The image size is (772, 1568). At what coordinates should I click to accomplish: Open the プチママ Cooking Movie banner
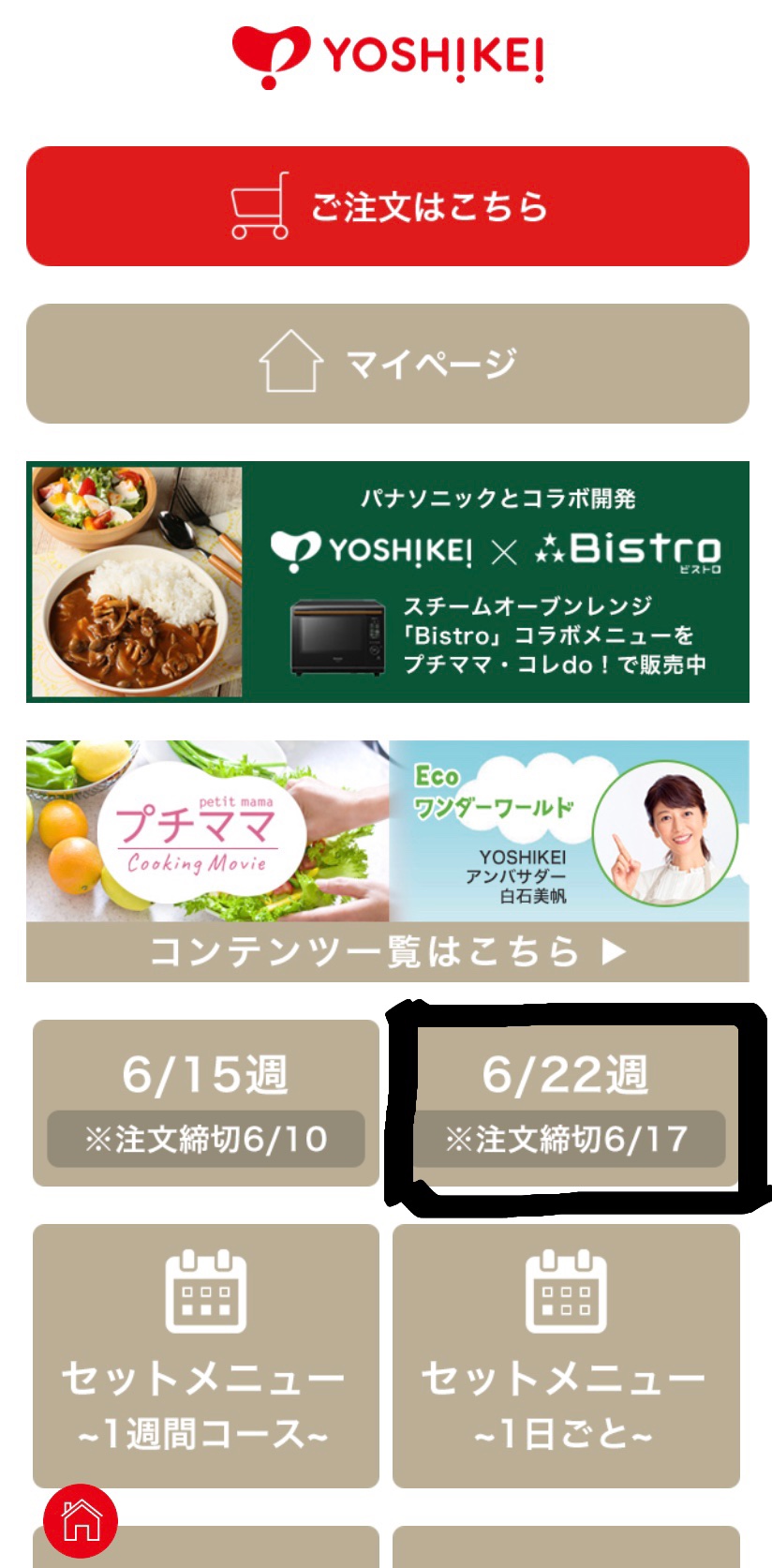click(207, 830)
